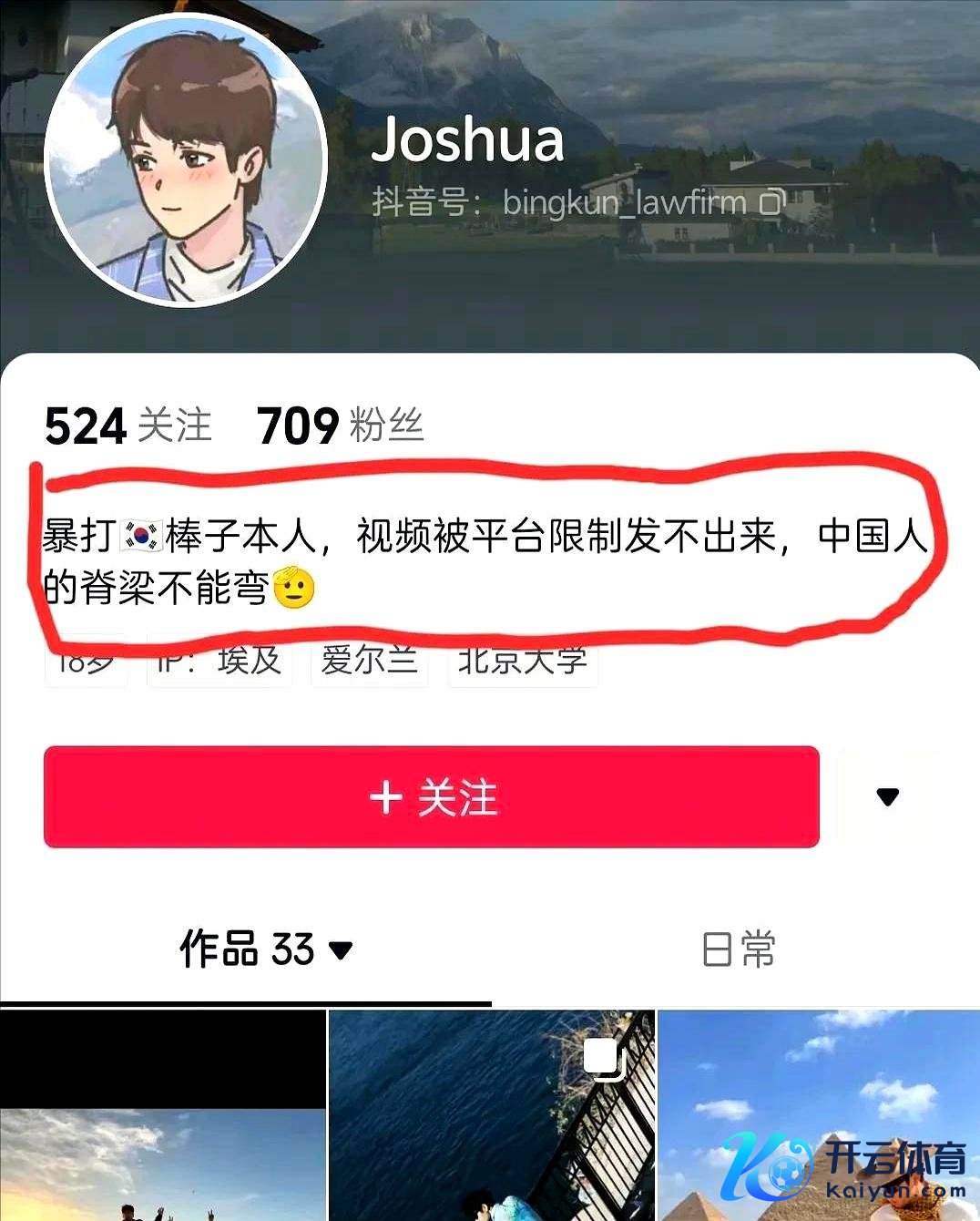The width and height of the screenshot is (980, 1221).
Task: View the 524 following list
Action: click(x=128, y=426)
